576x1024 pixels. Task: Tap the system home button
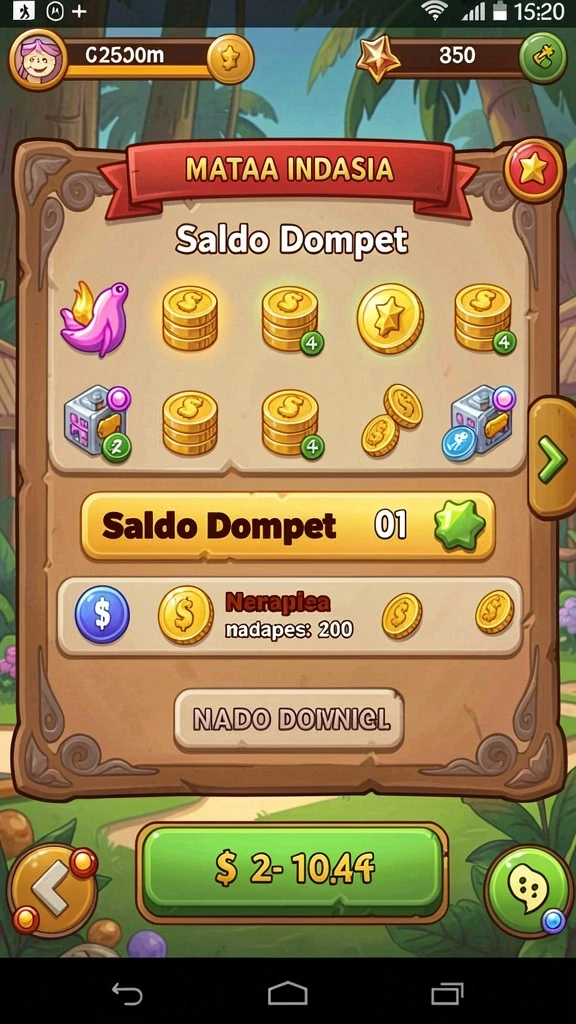pos(288,994)
